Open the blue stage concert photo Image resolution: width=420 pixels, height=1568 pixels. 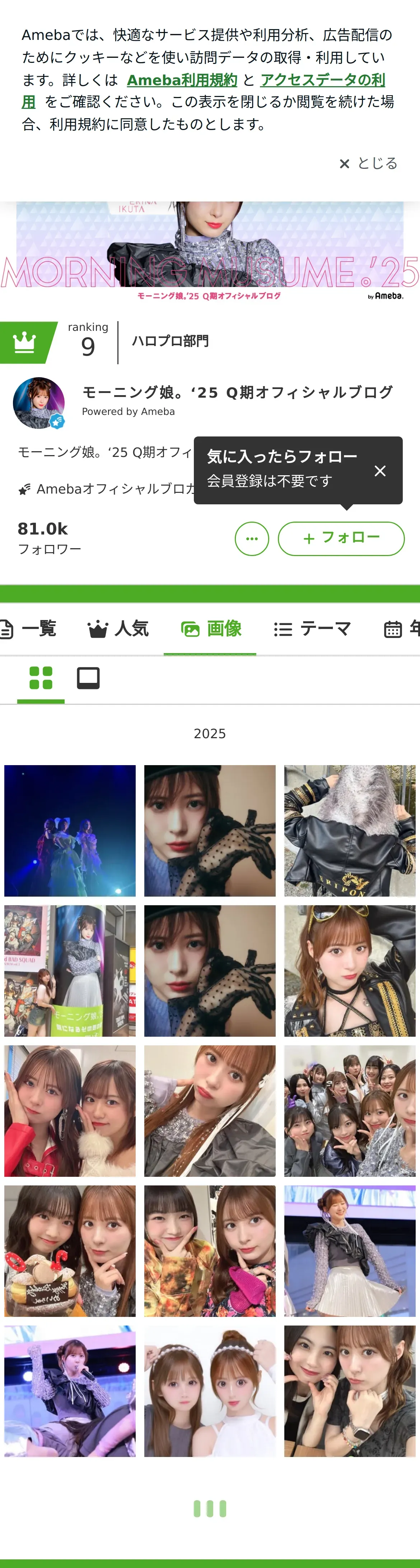pyautogui.click(x=70, y=830)
